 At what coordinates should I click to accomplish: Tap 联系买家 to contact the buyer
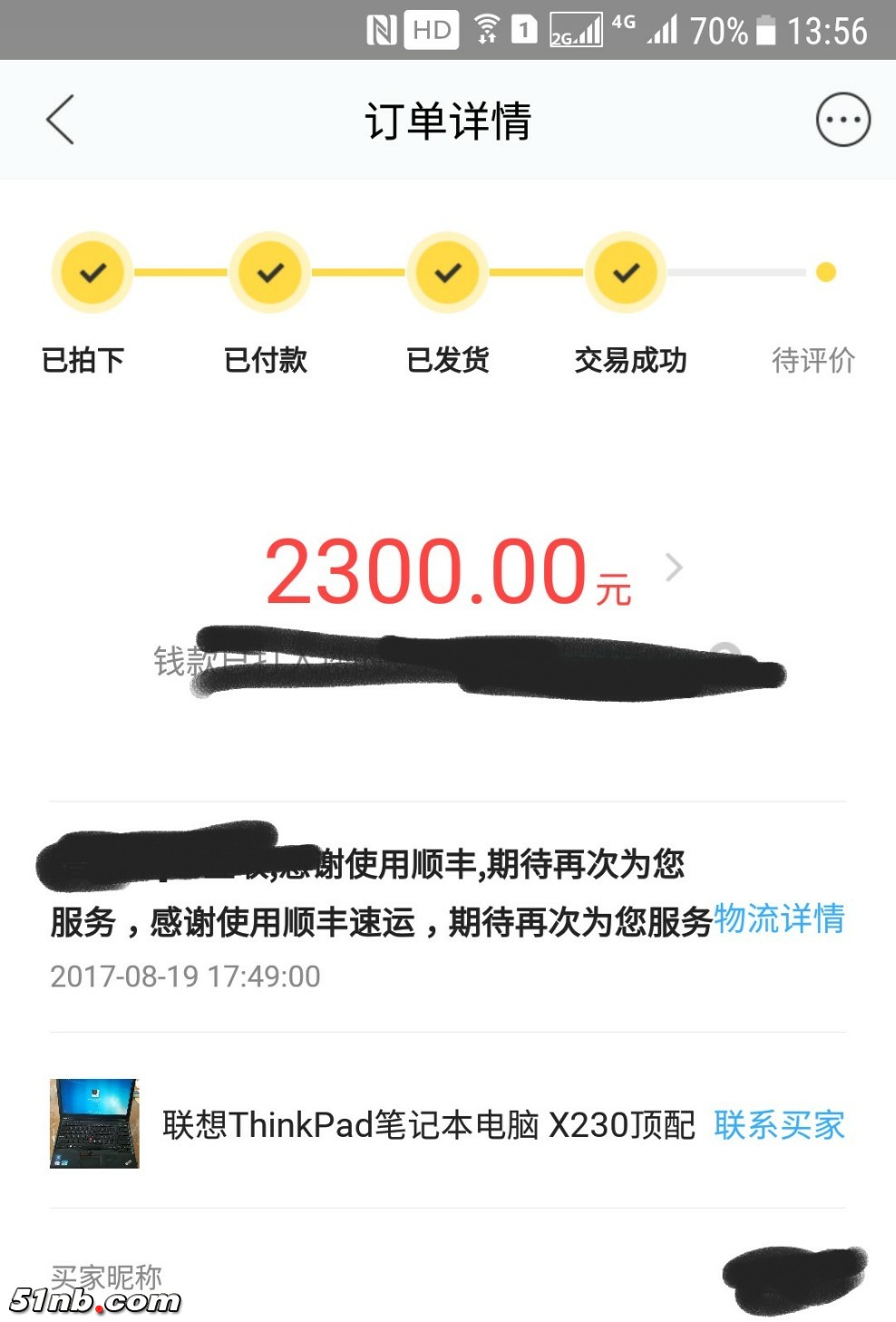click(779, 1125)
